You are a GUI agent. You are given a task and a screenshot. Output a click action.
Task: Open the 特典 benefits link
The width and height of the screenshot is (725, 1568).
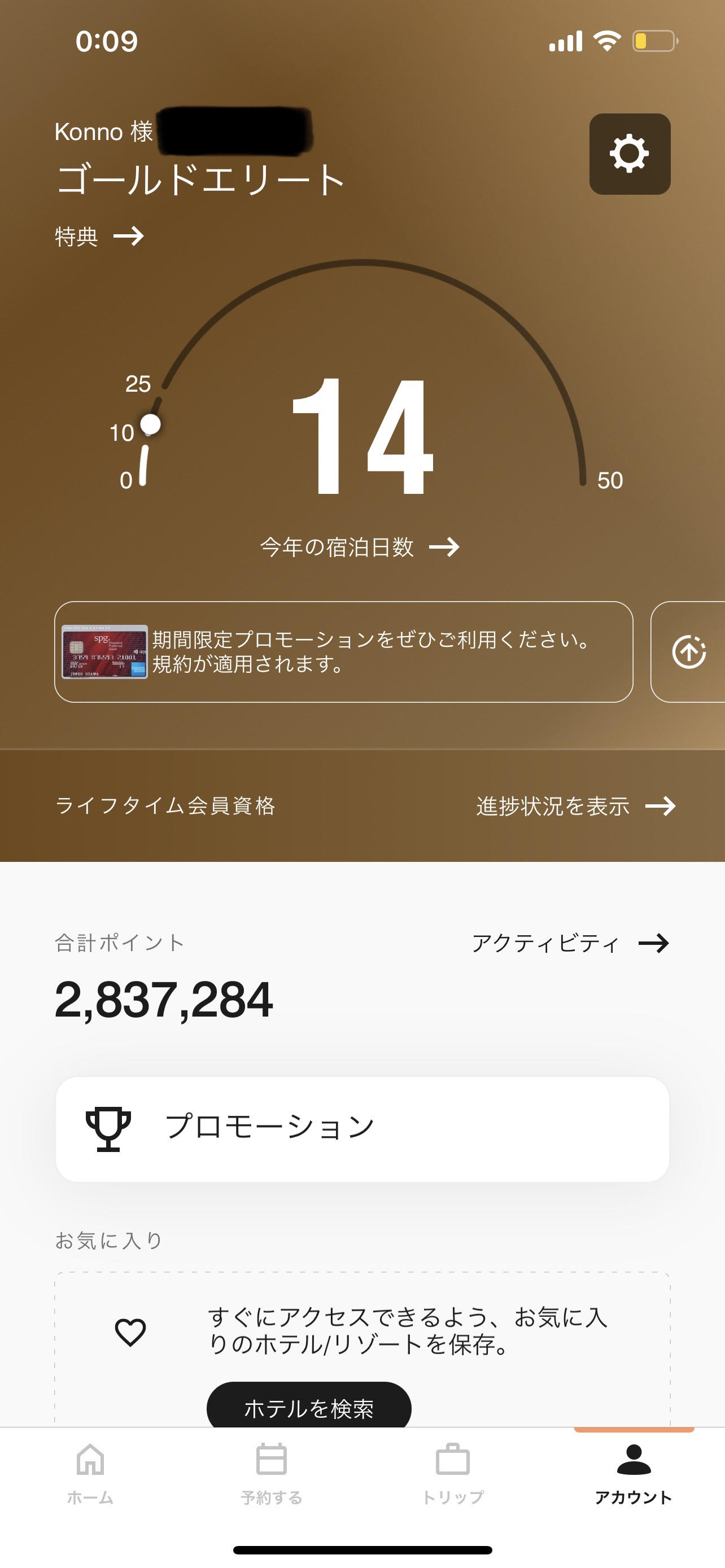[99, 236]
